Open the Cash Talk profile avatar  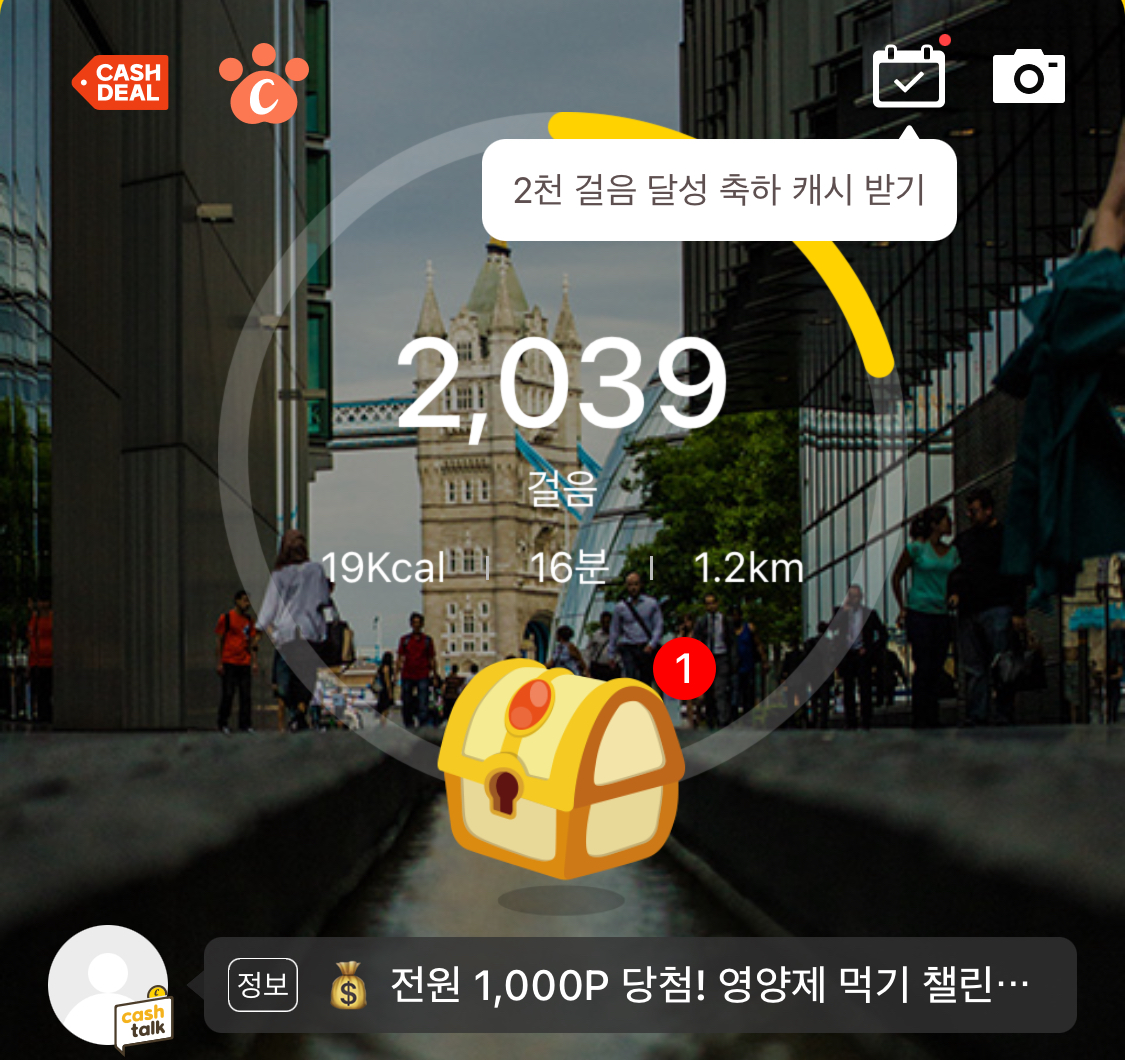click(x=109, y=985)
